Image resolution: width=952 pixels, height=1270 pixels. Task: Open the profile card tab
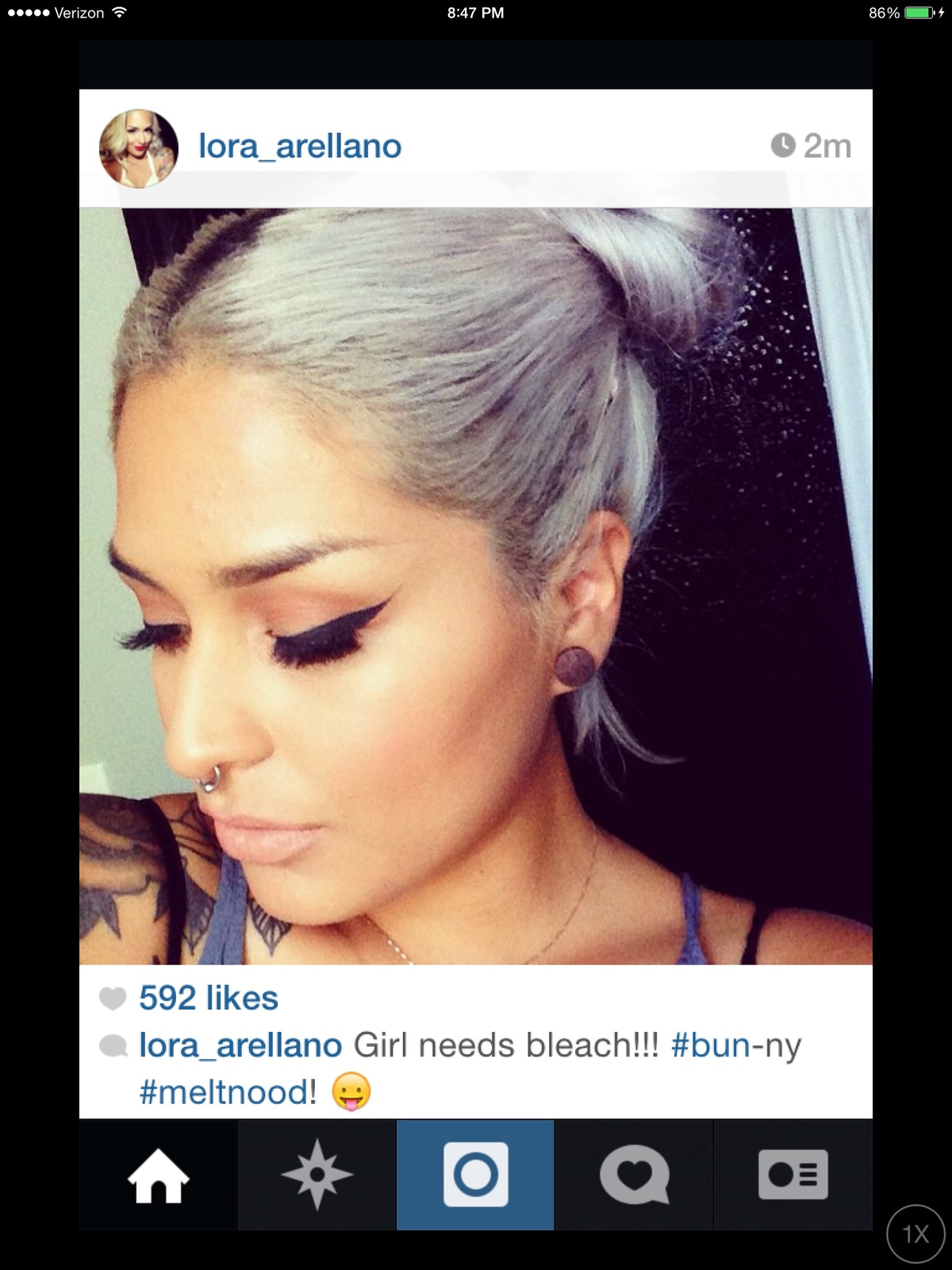(x=793, y=1175)
